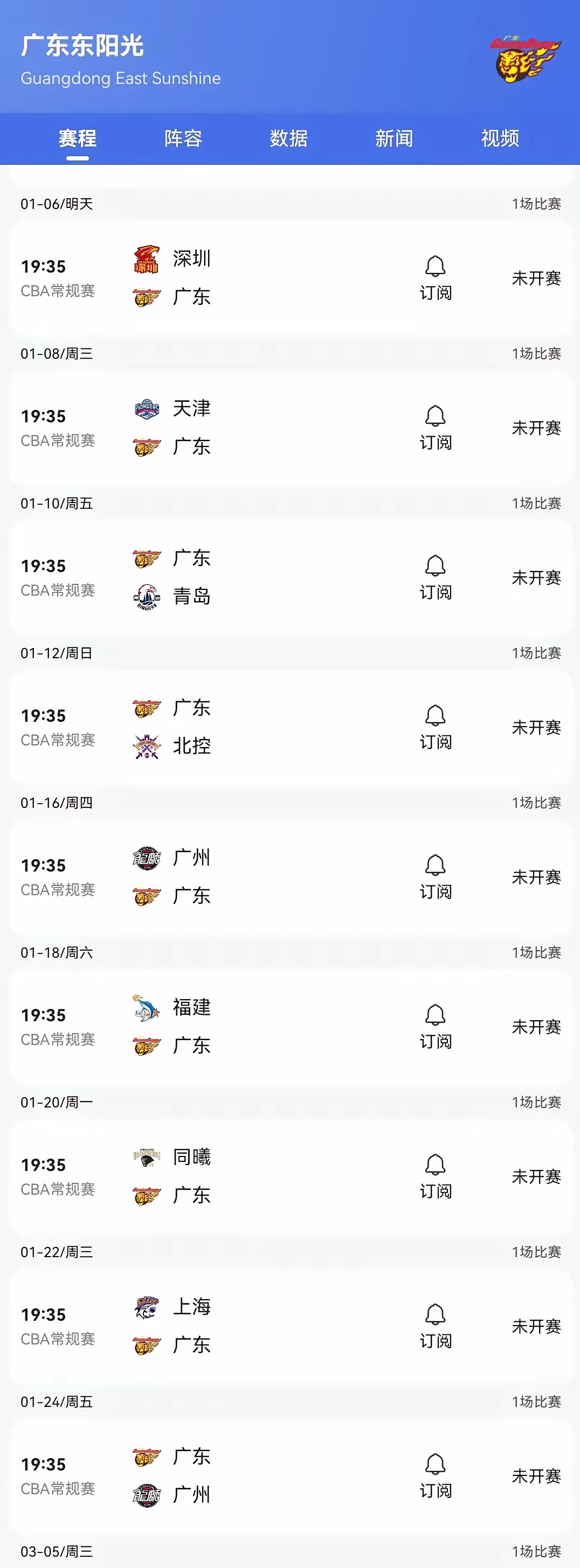This screenshot has width=580, height=1568.
Task: Open the 视频 tab
Action: (500, 139)
